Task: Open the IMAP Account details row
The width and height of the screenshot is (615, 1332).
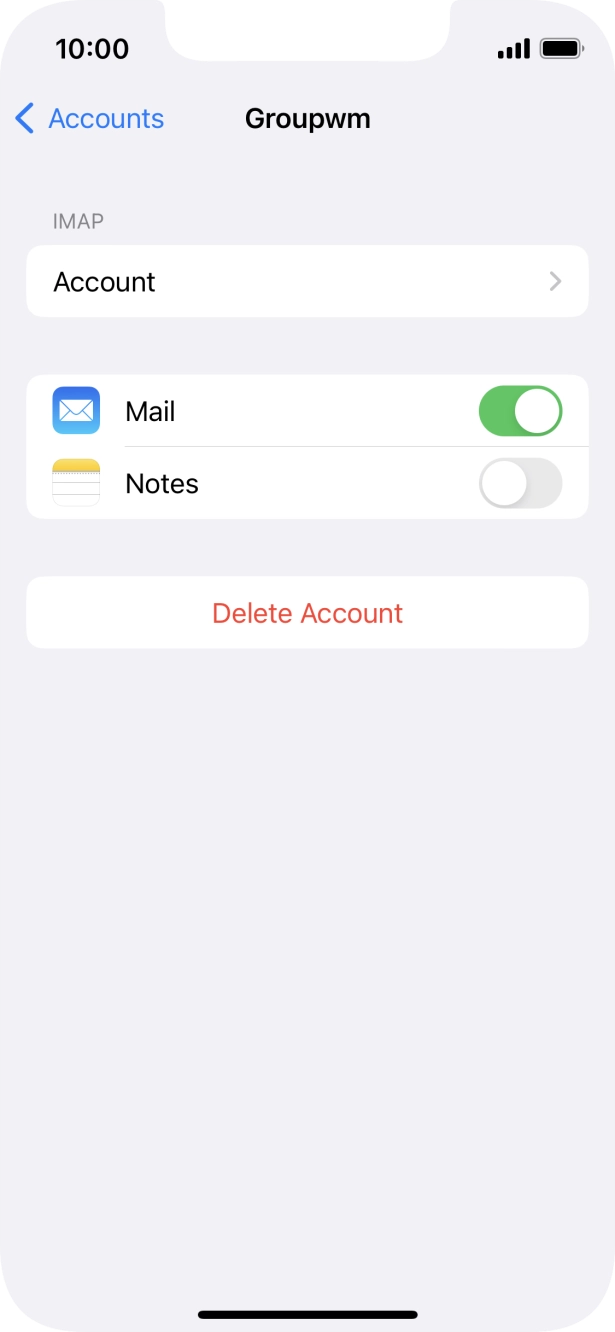Action: tap(306, 282)
